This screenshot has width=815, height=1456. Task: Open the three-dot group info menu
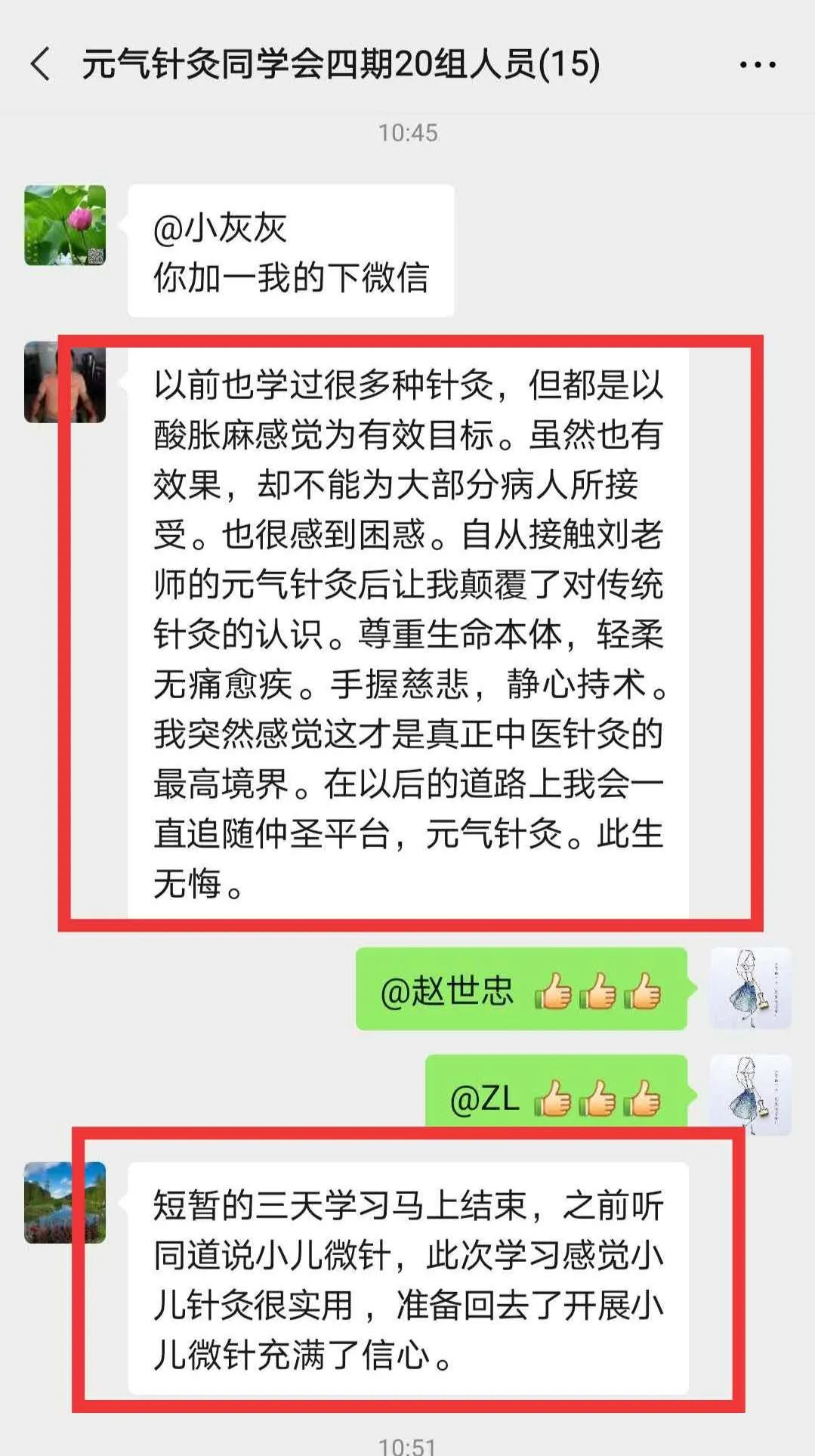(x=757, y=65)
